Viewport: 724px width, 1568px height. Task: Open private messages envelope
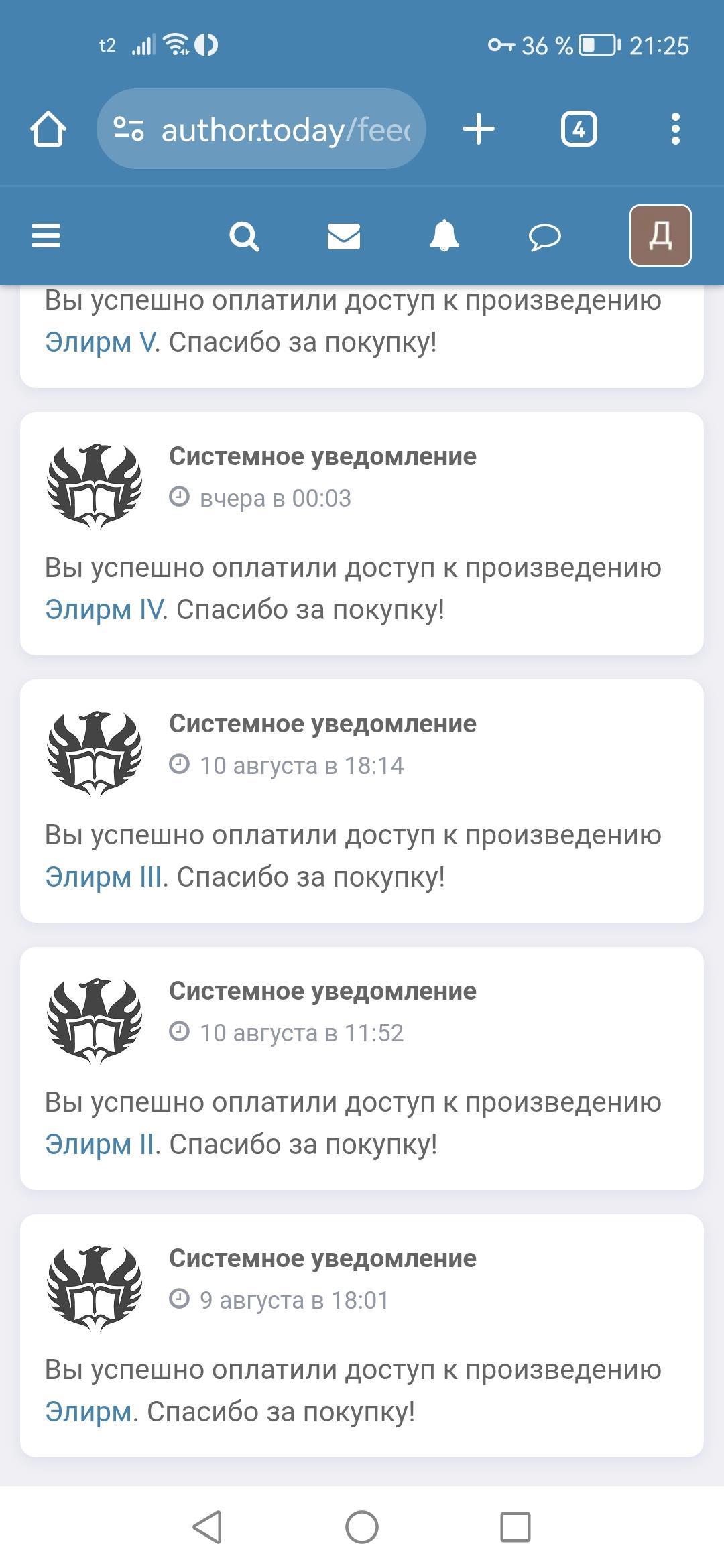click(344, 236)
